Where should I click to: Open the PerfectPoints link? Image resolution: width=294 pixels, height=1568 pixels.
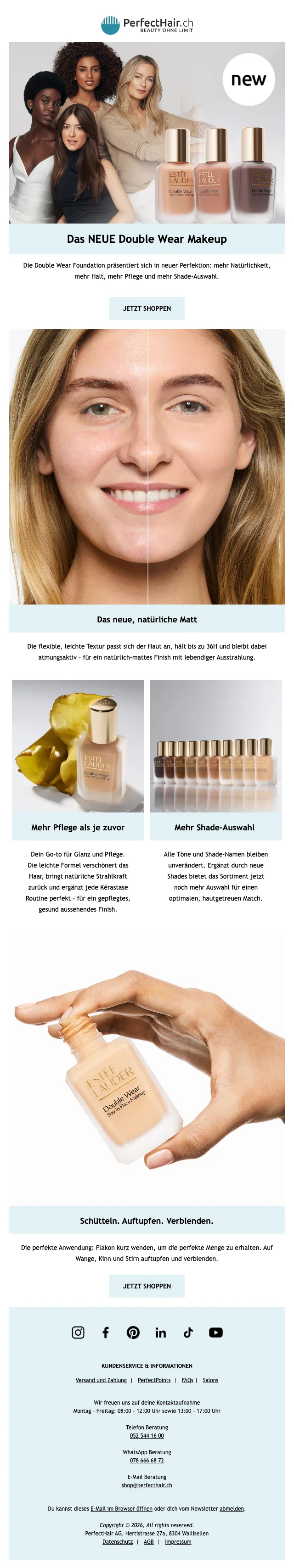pyautogui.click(x=154, y=1380)
